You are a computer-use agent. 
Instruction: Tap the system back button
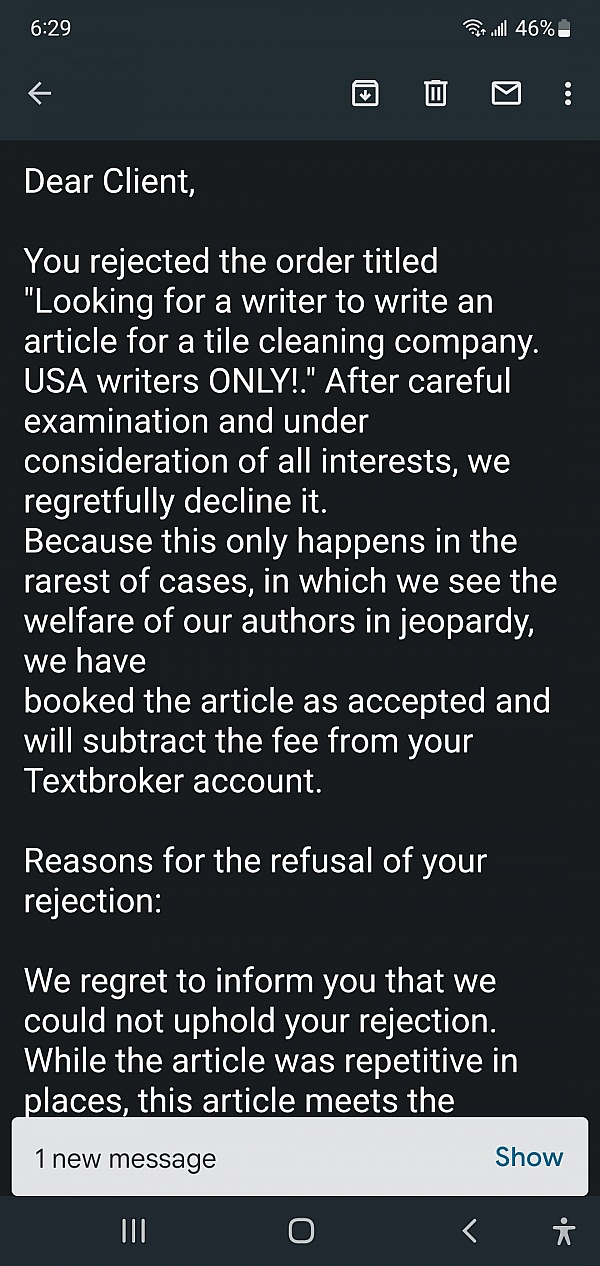(468, 1231)
